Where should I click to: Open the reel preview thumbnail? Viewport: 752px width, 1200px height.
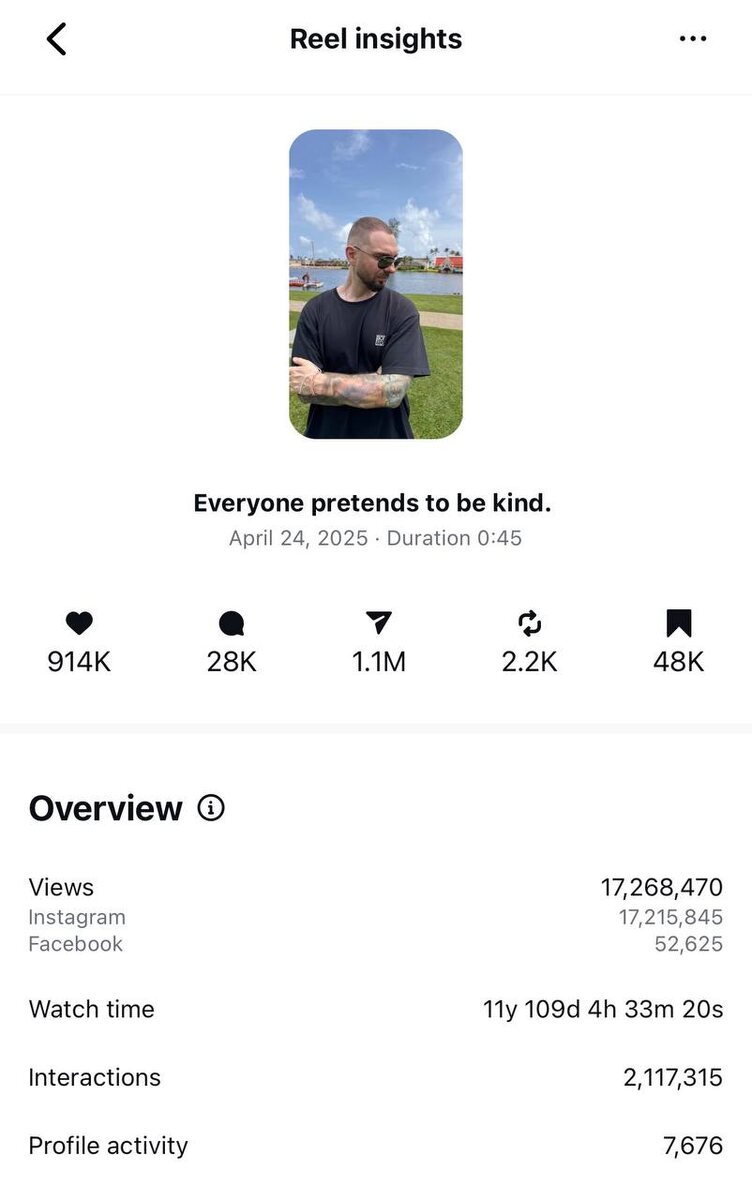(x=376, y=284)
